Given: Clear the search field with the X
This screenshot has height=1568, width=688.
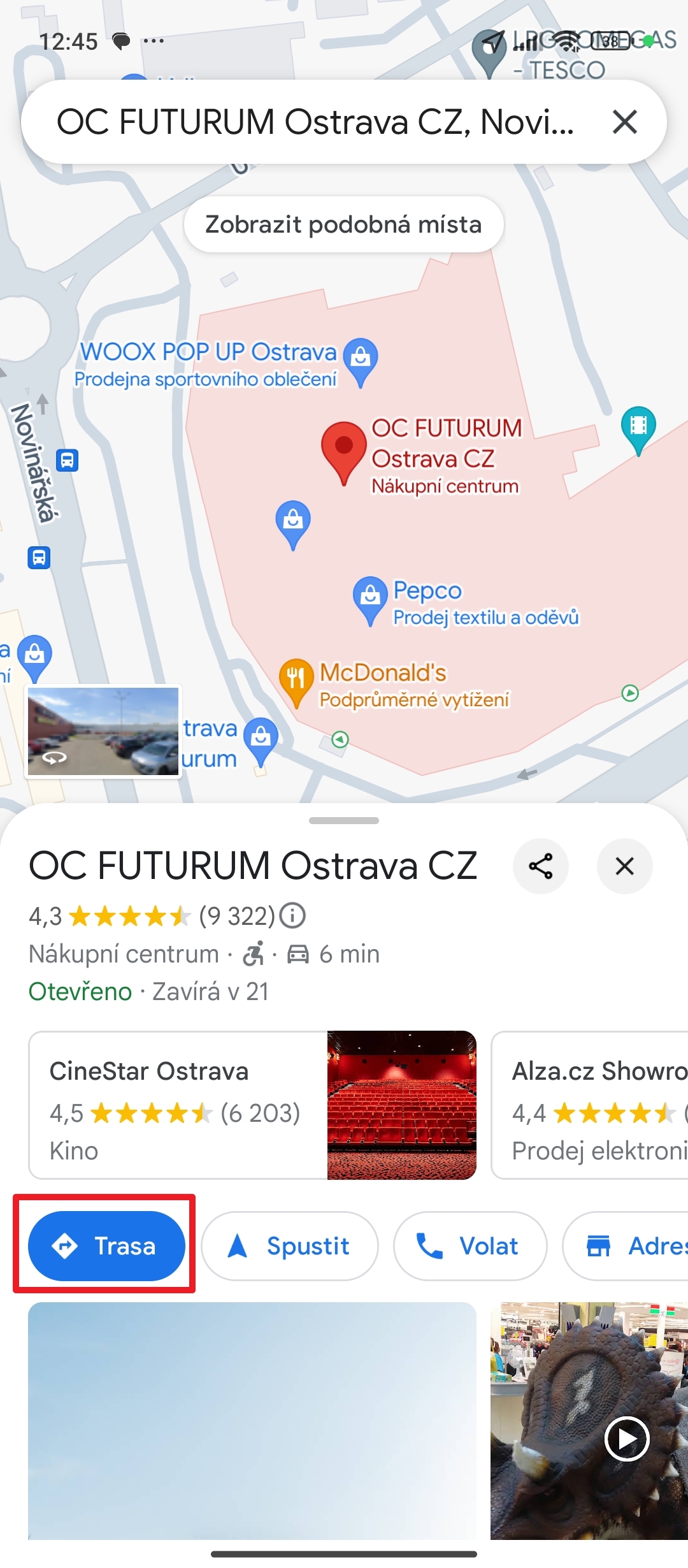Looking at the screenshot, I should 624,121.
